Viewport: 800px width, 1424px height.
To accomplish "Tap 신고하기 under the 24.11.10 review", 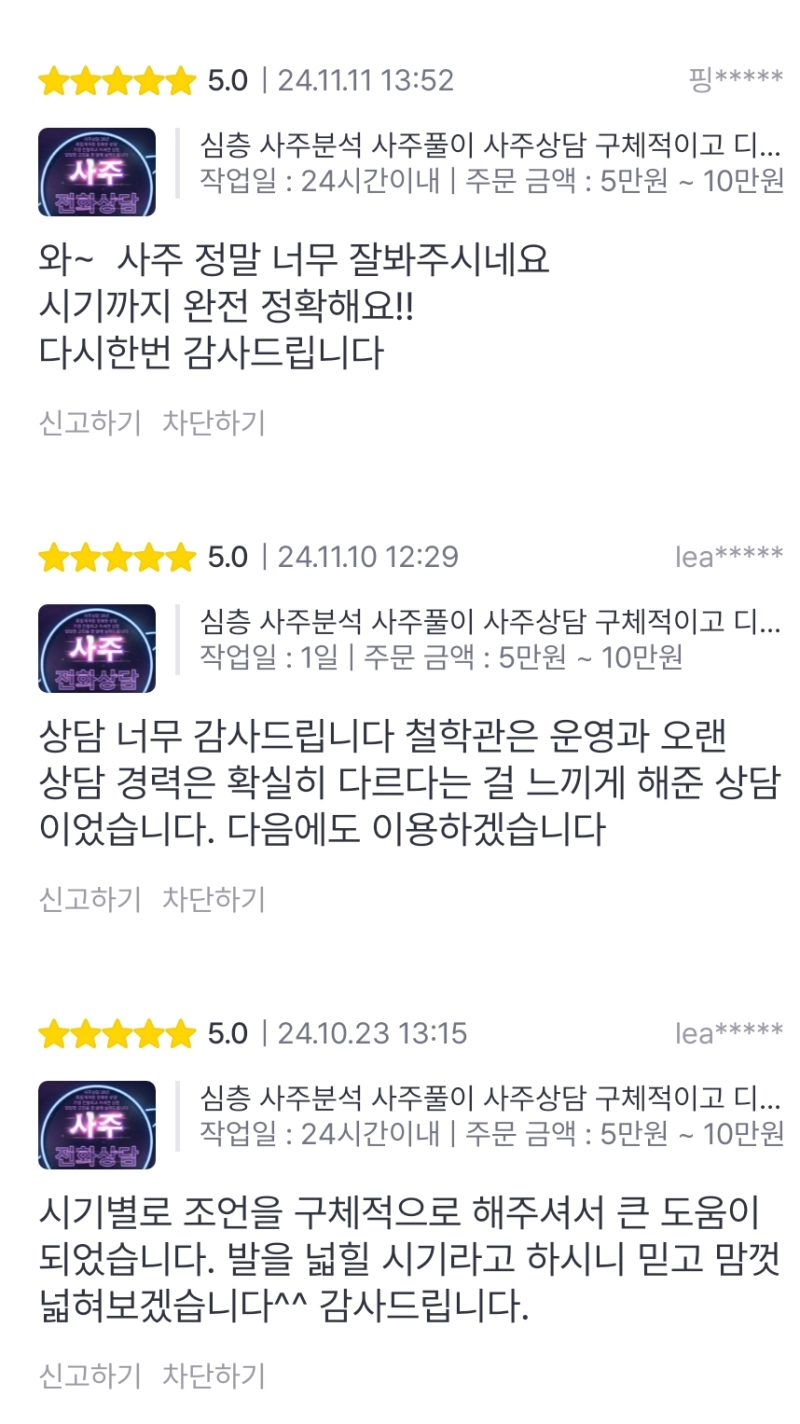I will [90, 900].
